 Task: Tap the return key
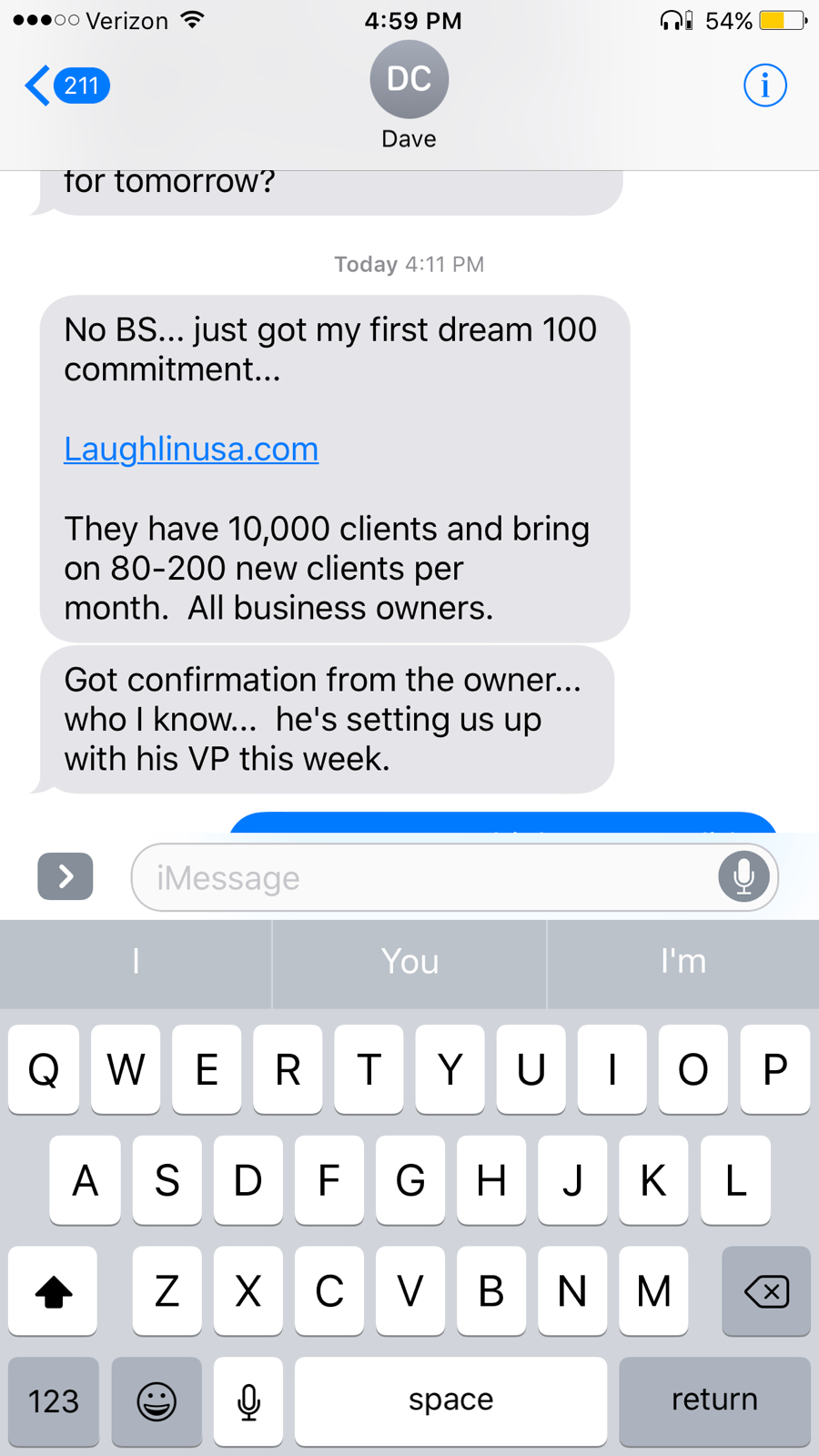click(714, 1400)
